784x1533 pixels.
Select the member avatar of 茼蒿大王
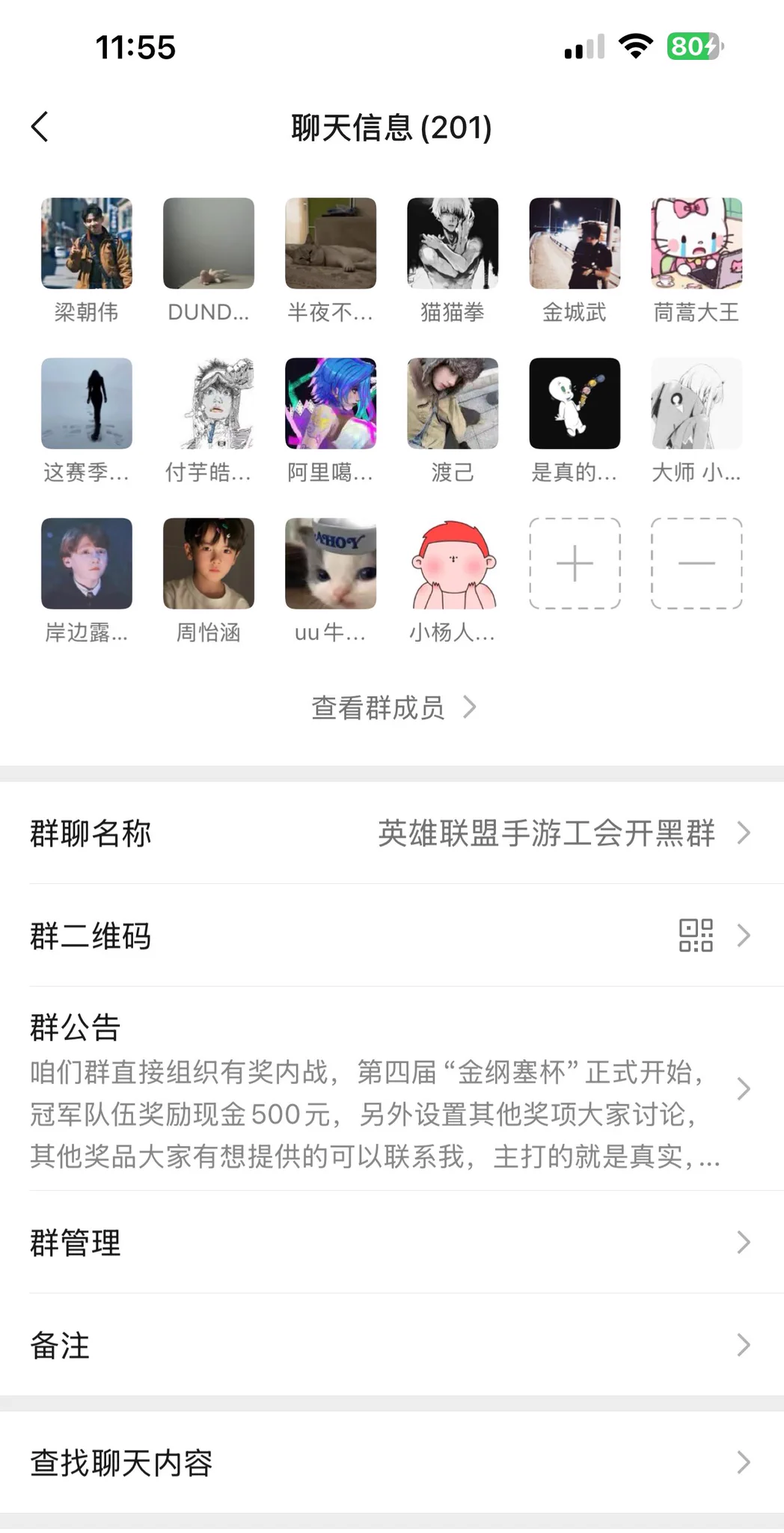[x=696, y=243]
